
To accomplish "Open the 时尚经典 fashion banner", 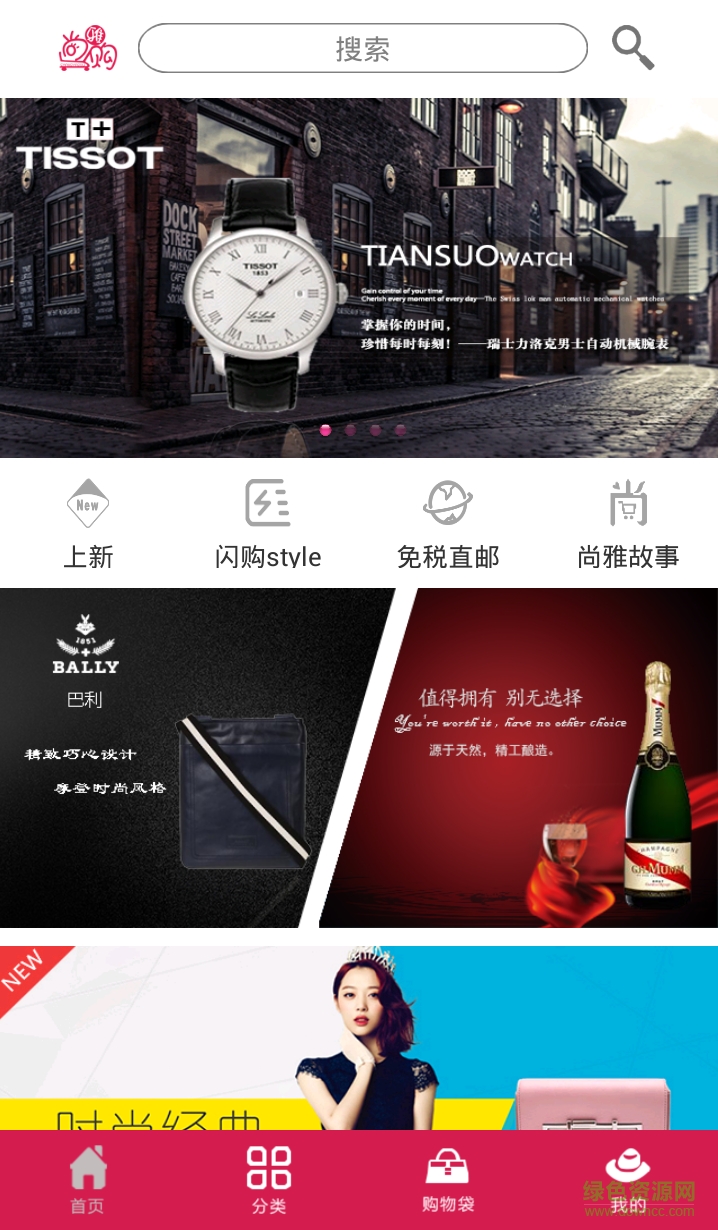I will (x=358, y=1040).
